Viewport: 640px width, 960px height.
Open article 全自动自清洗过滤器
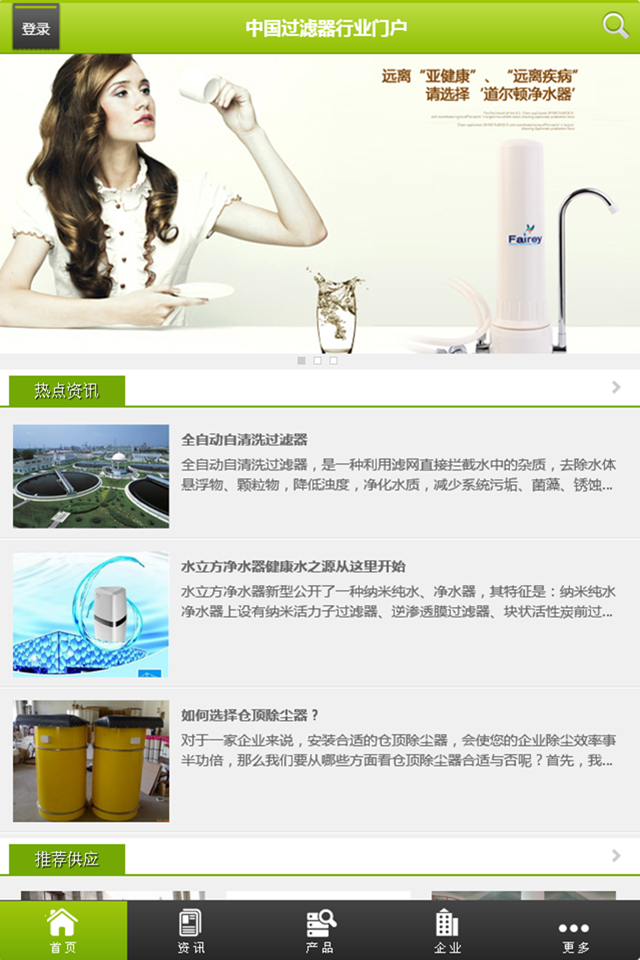click(x=244, y=439)
